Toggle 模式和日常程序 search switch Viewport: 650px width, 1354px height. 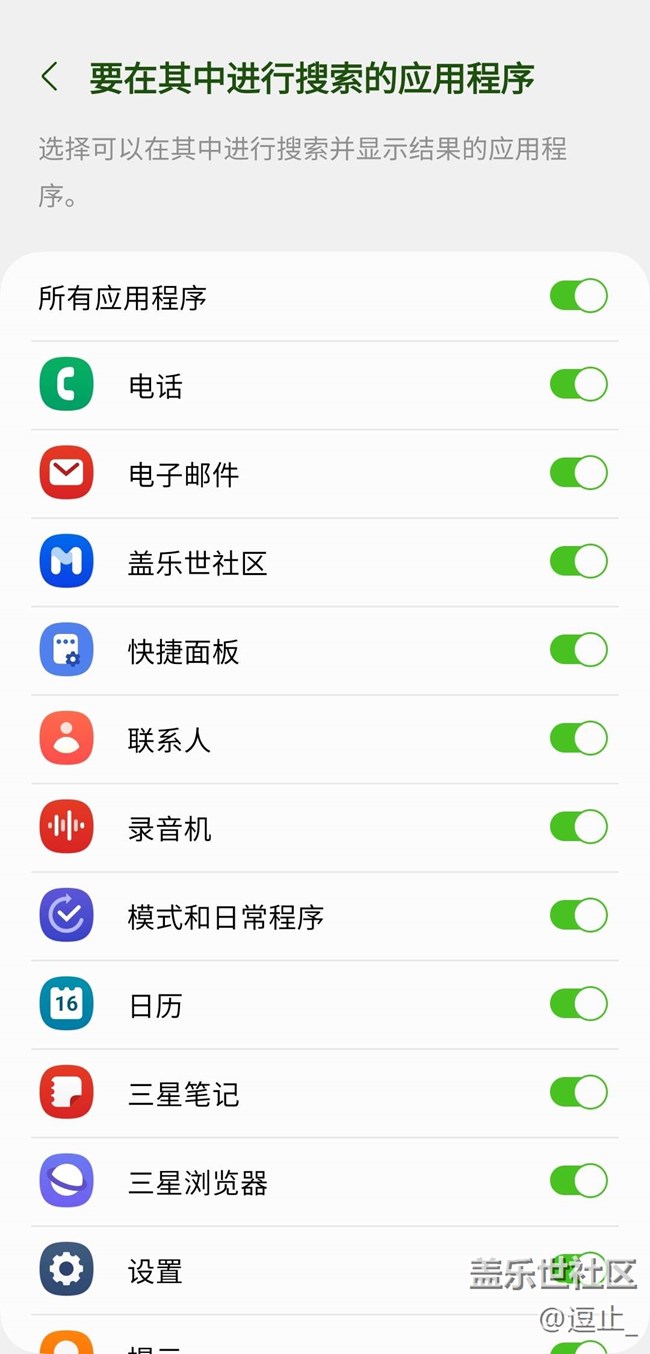[x=578, y=916]
